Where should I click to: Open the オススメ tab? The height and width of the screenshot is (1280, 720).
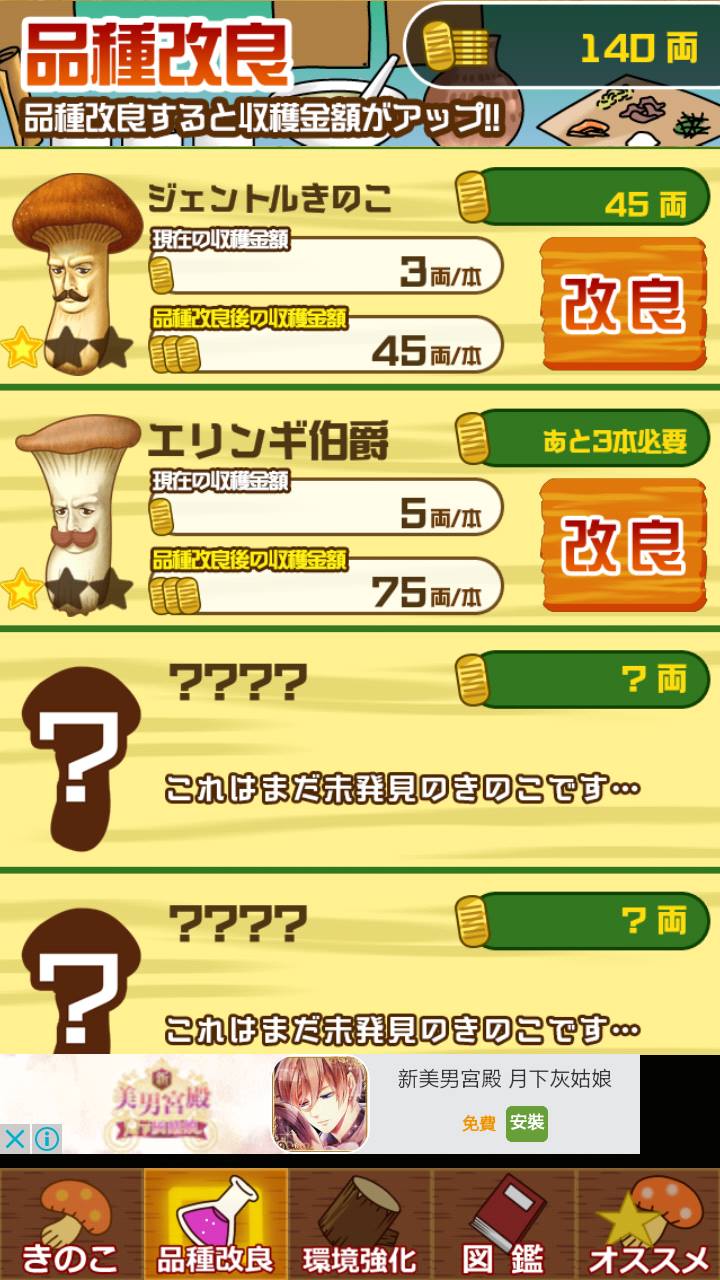[x=648, y=1224]
